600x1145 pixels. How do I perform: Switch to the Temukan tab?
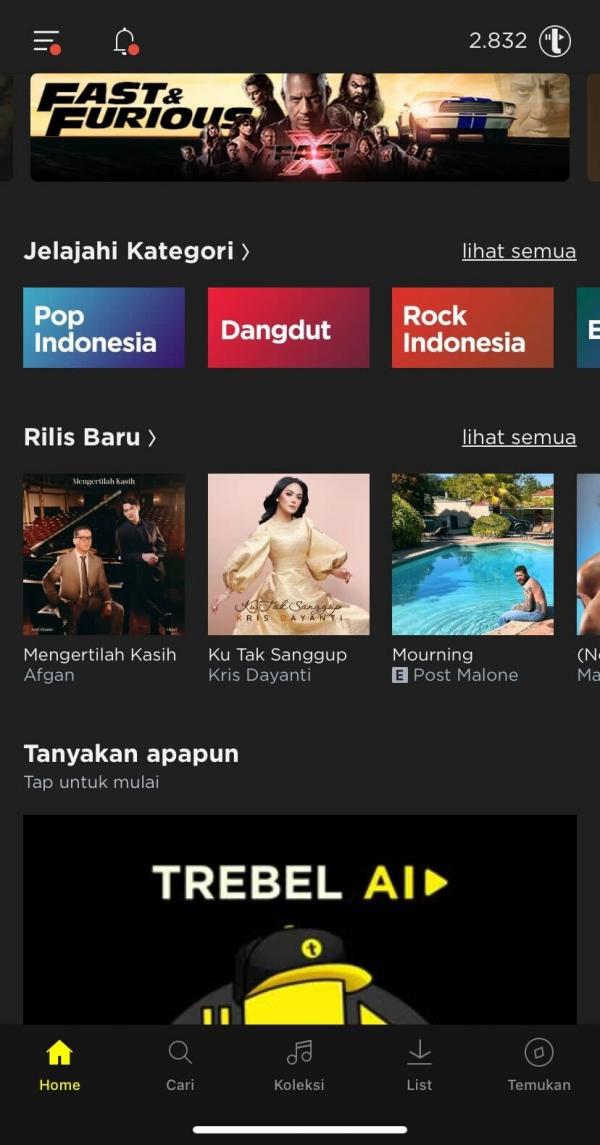(539, 1065)
